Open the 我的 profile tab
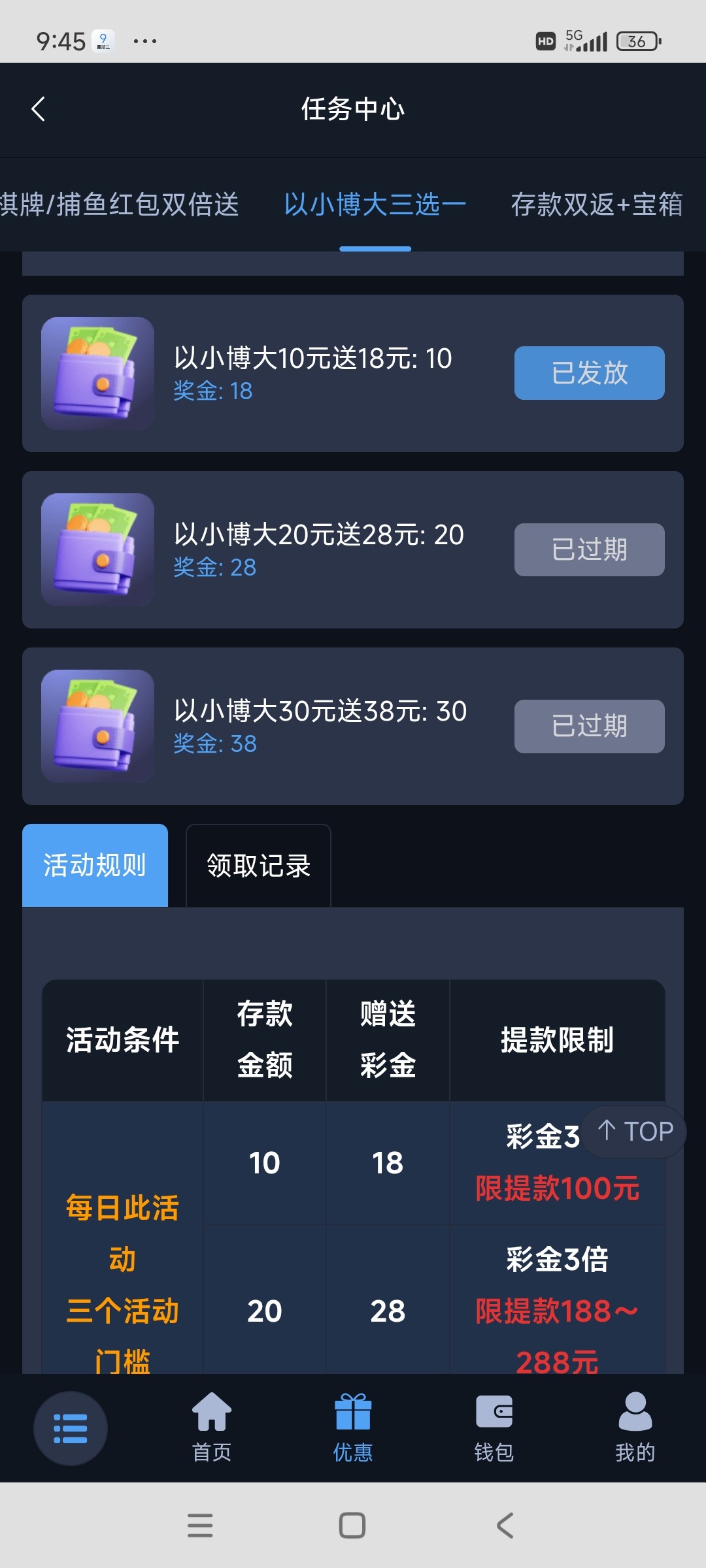Viewport: 706px width, 1568px height. (x=635, y=1428)
